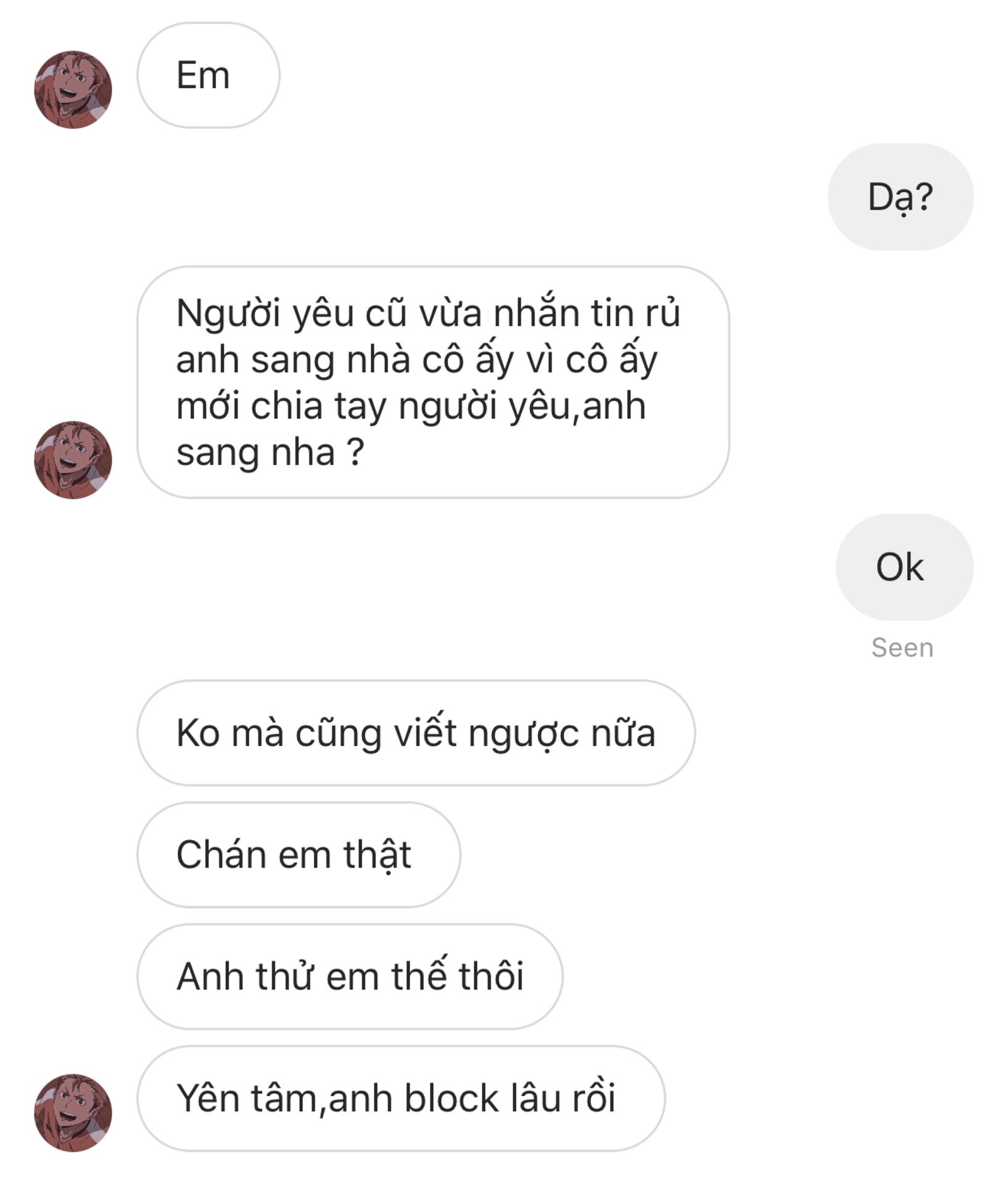Tap the avatar next to "sang nha ?" message

tap(73, 460)
